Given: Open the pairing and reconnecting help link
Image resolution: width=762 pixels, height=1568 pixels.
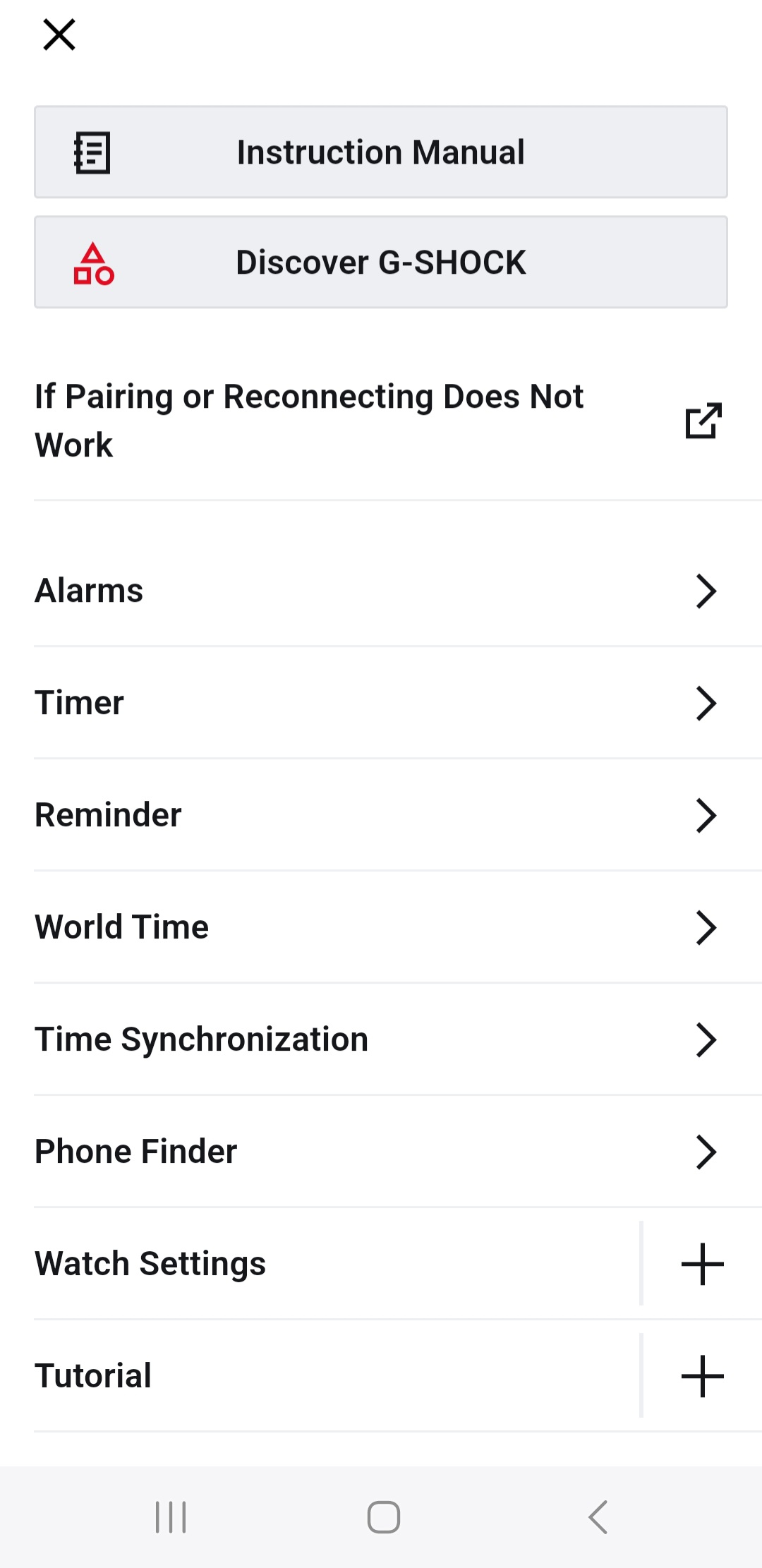Looking at the screenshot, I should click(x=381, y=421).
